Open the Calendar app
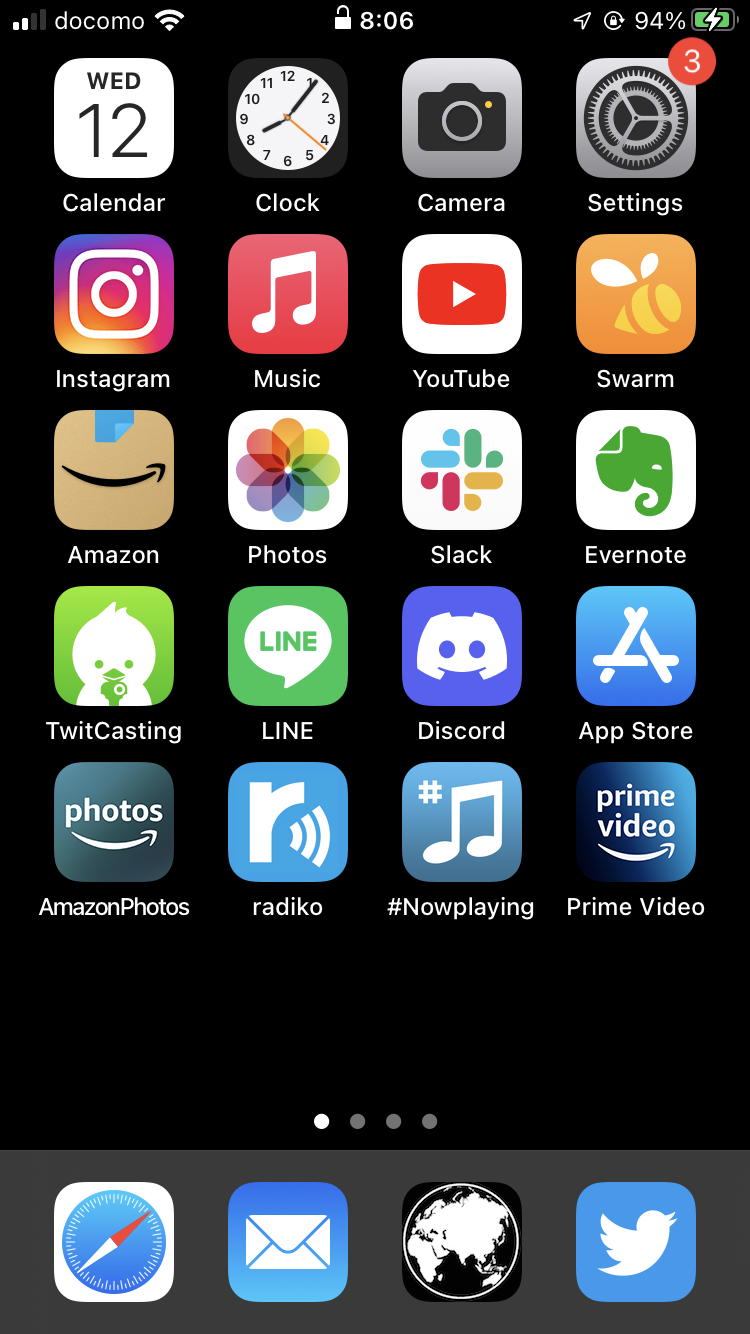The width and height of the screenshot is (750, 1334). (x=114, y=118)
